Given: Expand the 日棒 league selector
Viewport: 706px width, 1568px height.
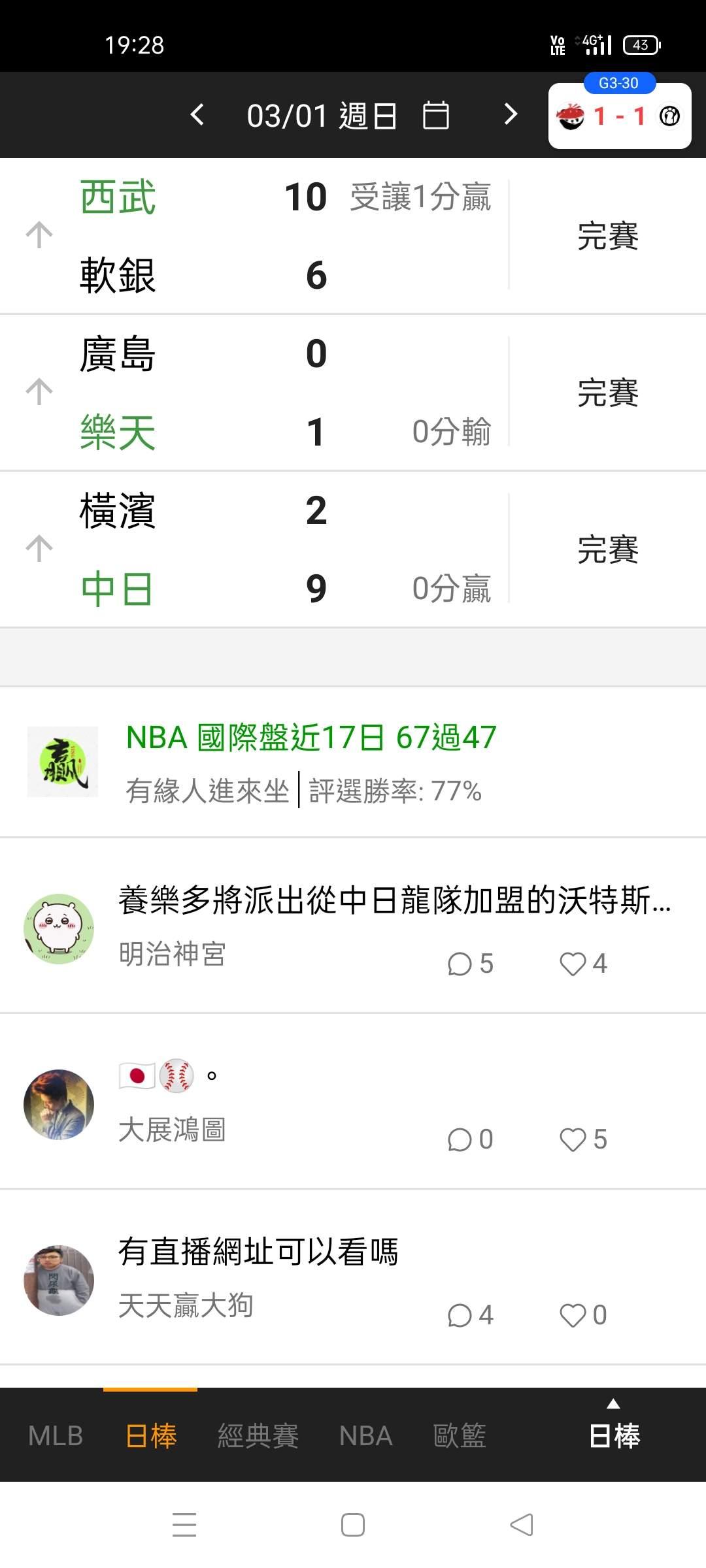Looking at the screenshot, I should [614, 1431].
